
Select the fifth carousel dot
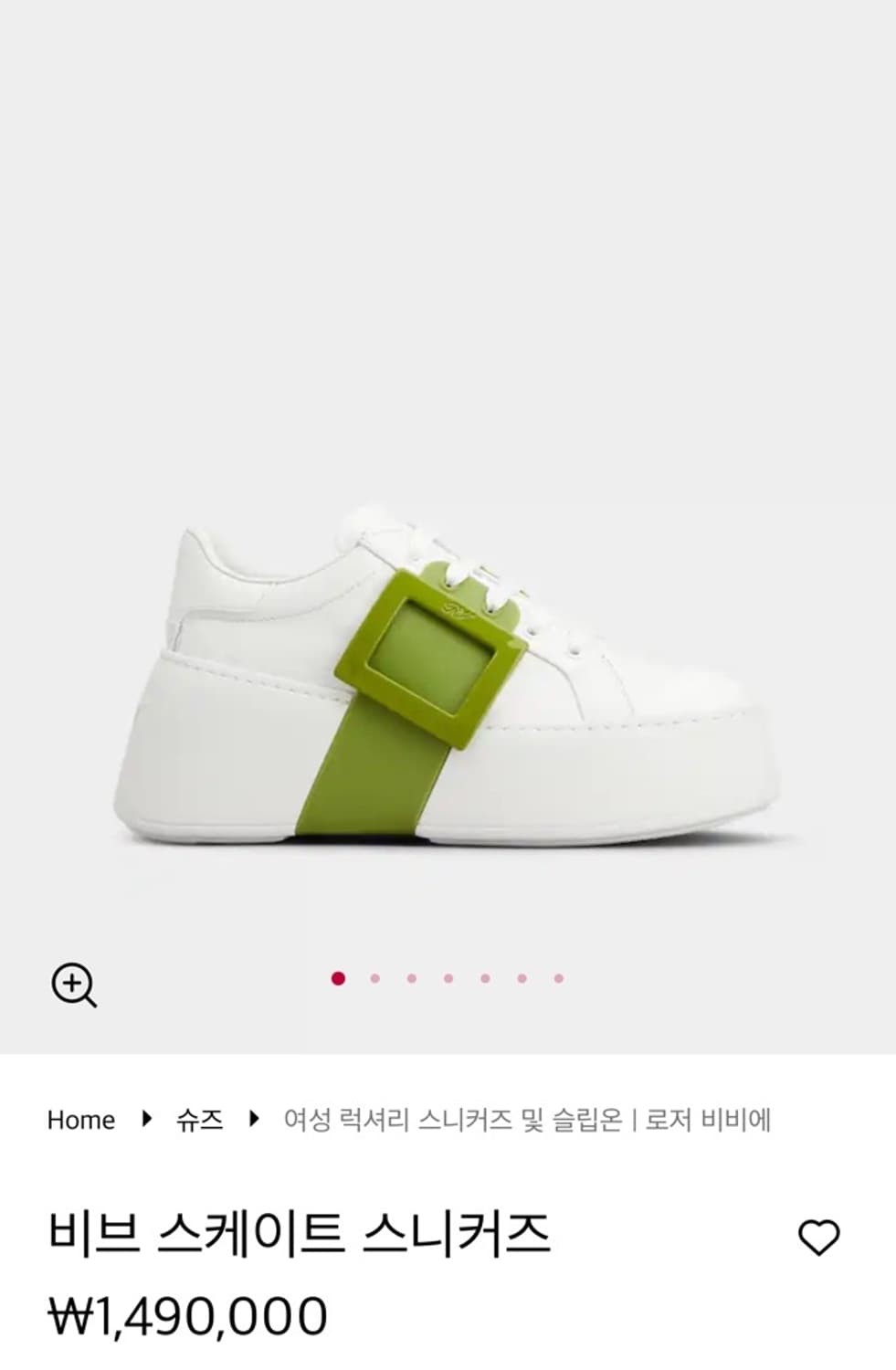point(483,977)
